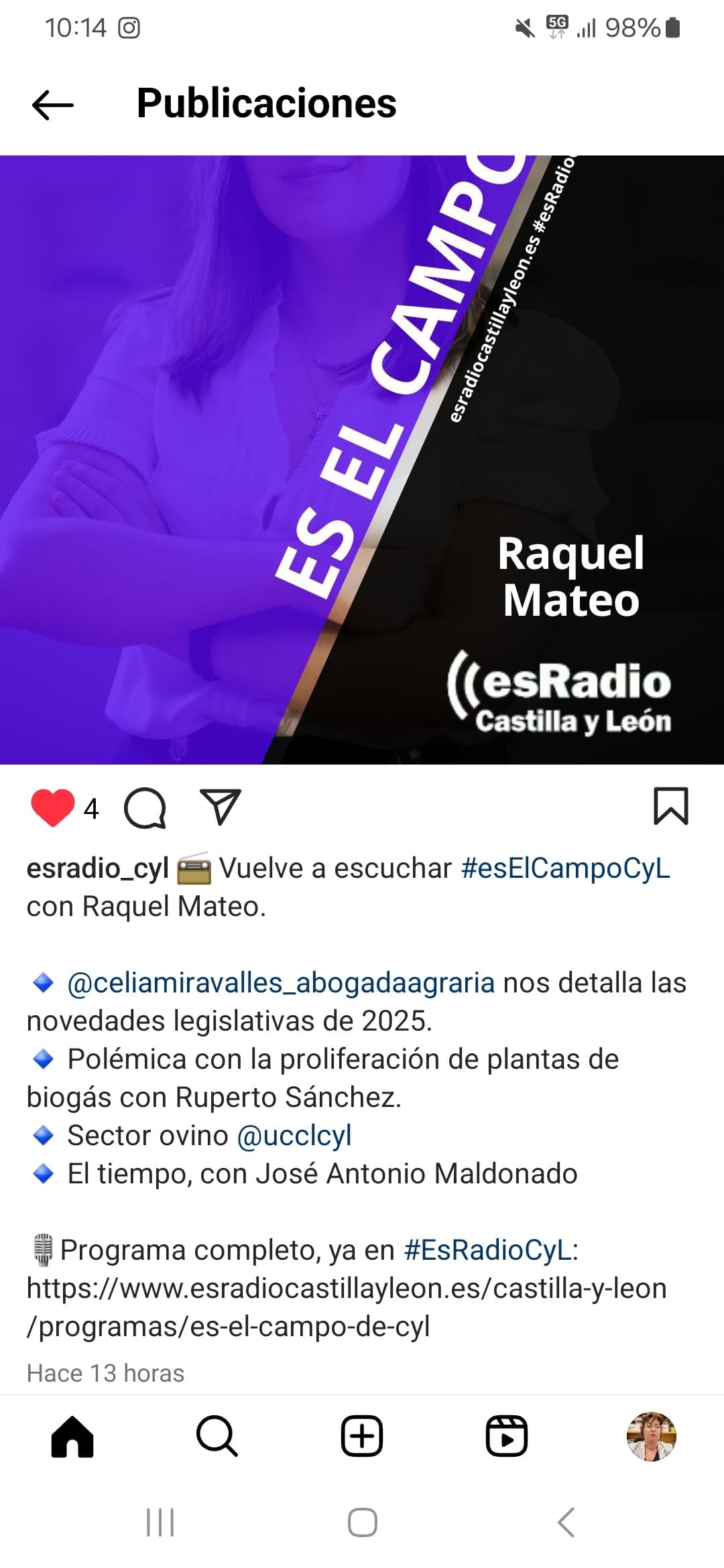Open recent apps from the navigation bar

click(160, 1522)
